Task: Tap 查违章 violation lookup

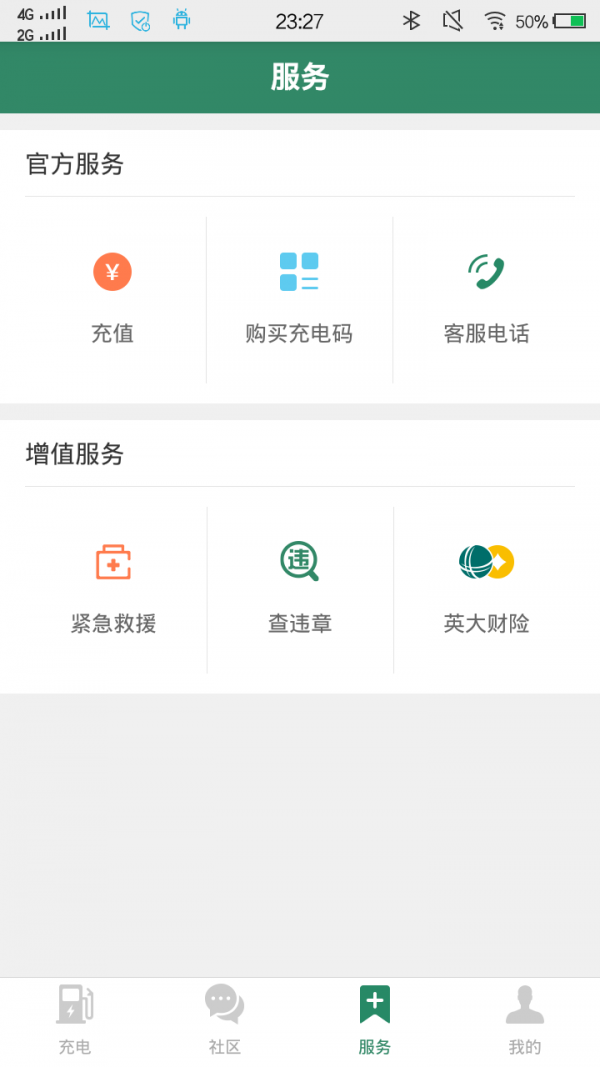Action: pos(299,588)
